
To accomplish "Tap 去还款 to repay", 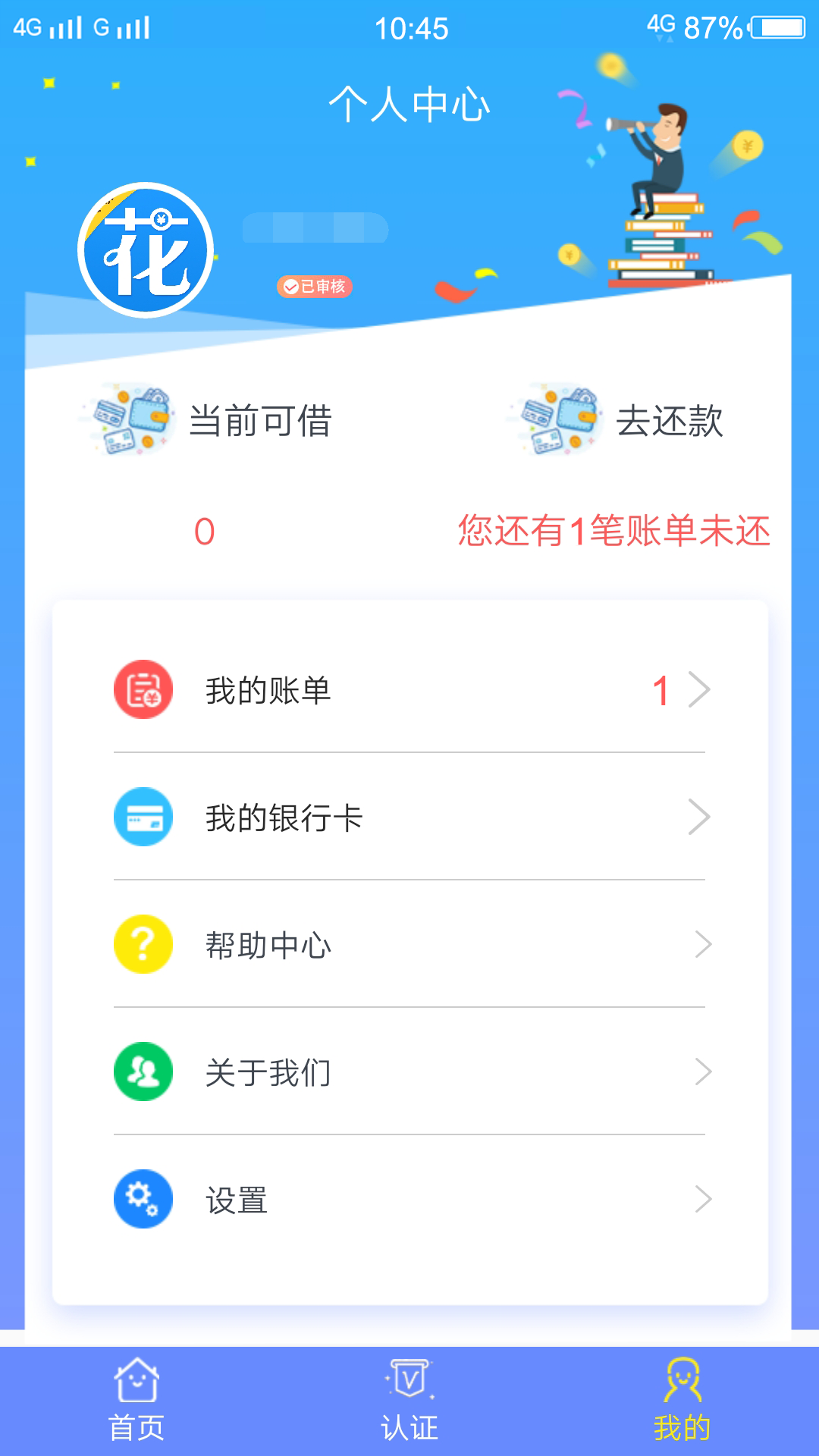I will pos(669,421).
